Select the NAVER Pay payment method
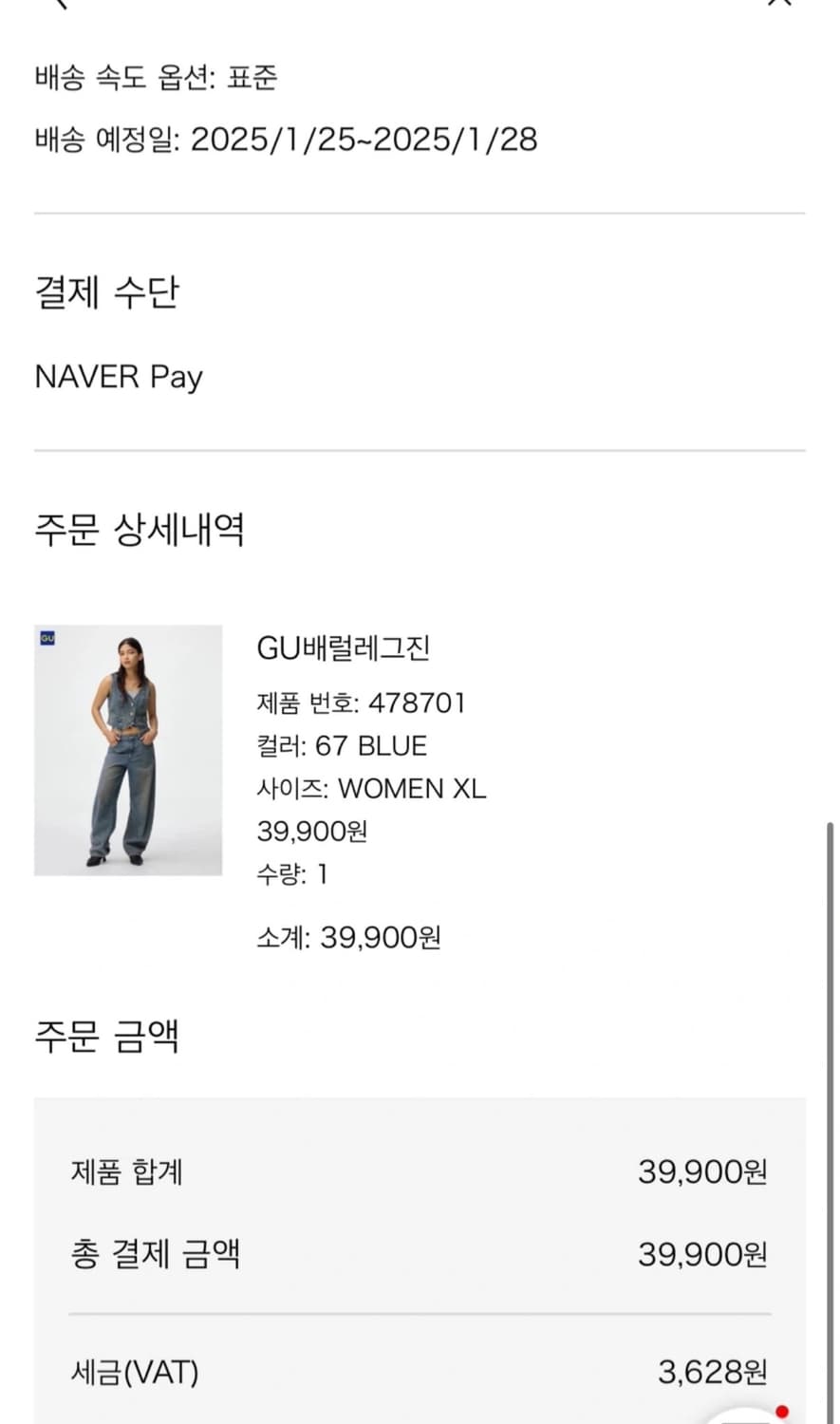840x1424 pixels. pyautogui.click(x=118, y=377)
